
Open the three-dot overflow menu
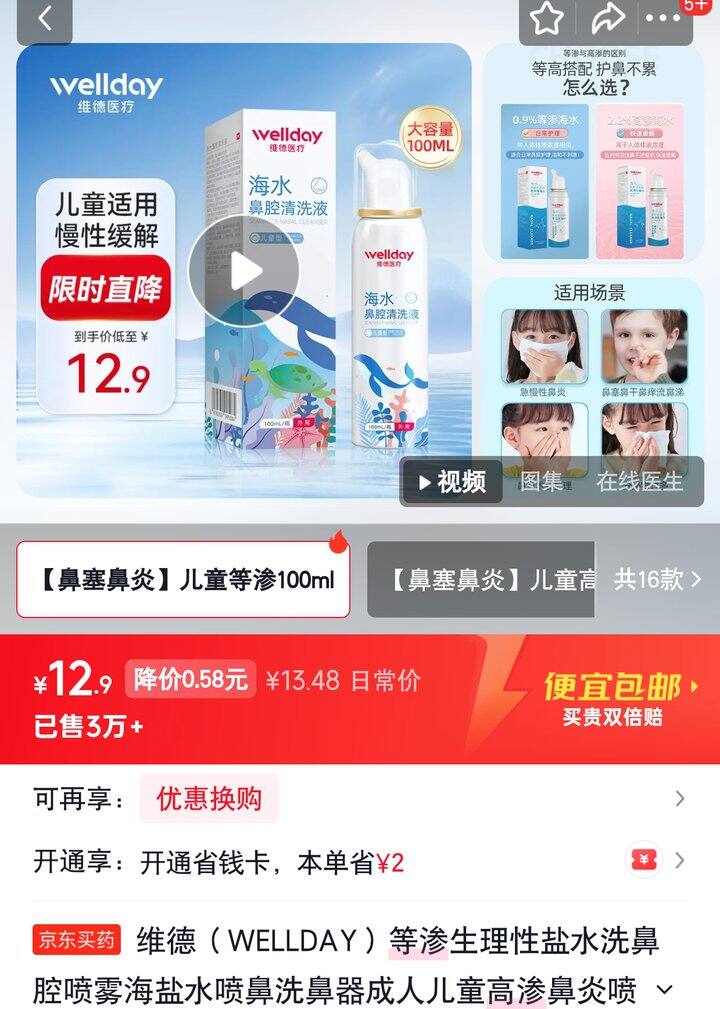pyautogui.click(x=663, y=19)
